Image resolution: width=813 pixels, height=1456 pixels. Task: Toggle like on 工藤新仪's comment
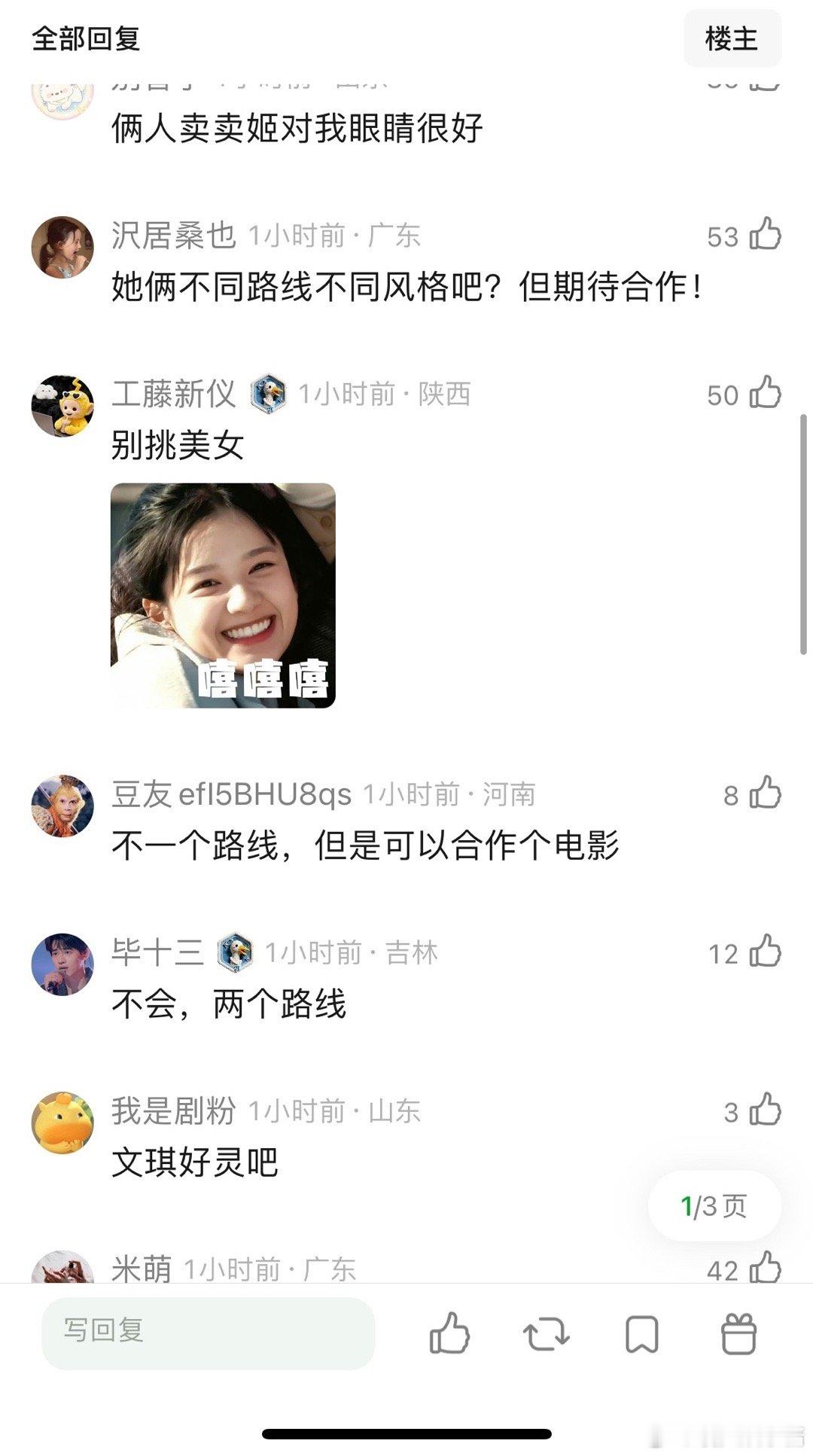coord(766,392)
